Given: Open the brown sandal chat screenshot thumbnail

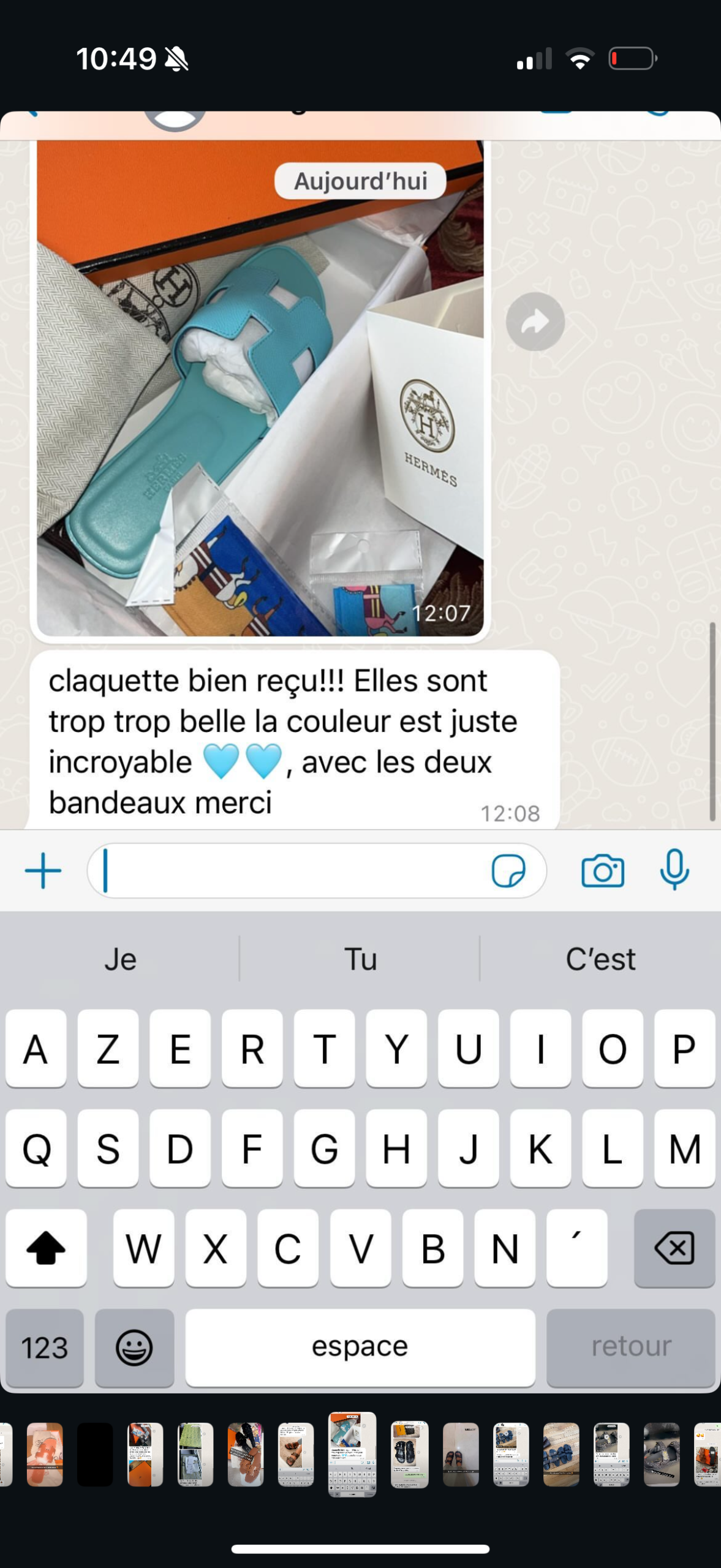Looking at the screenshot, I should point(296,1454).
